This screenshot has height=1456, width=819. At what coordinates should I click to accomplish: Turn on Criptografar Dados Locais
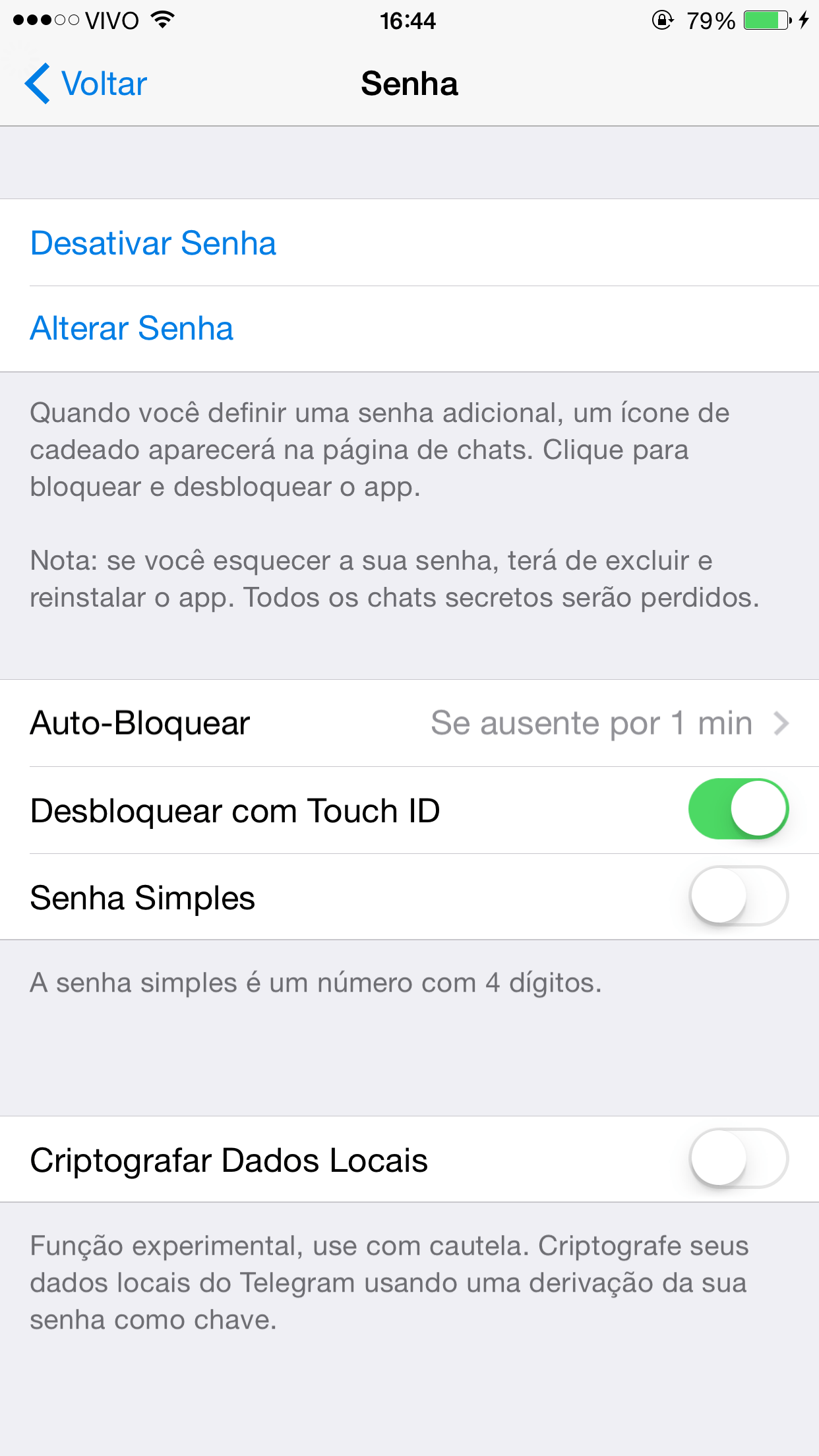(738, 1159)
